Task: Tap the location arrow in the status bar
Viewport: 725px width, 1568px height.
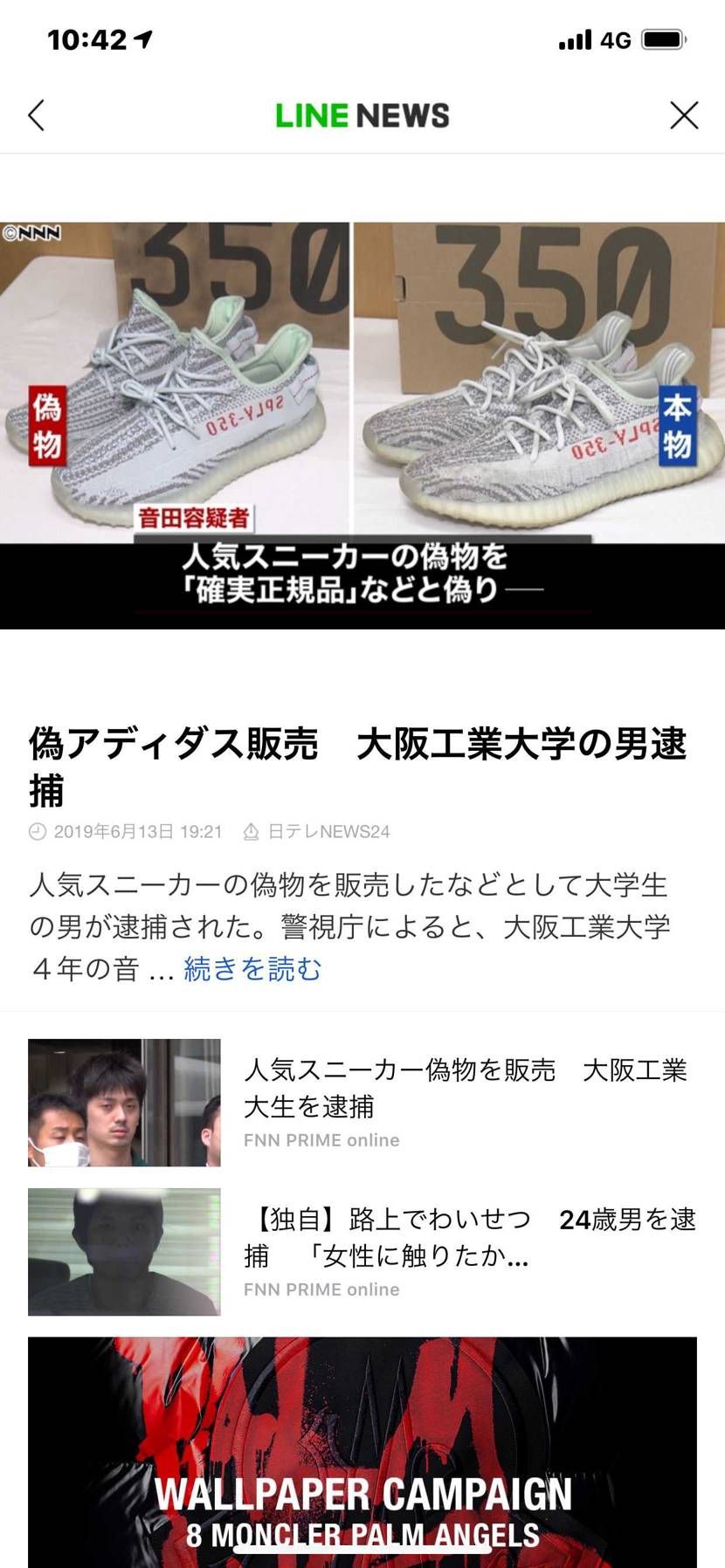Action: pyautogui.click(x=144, y=38)
